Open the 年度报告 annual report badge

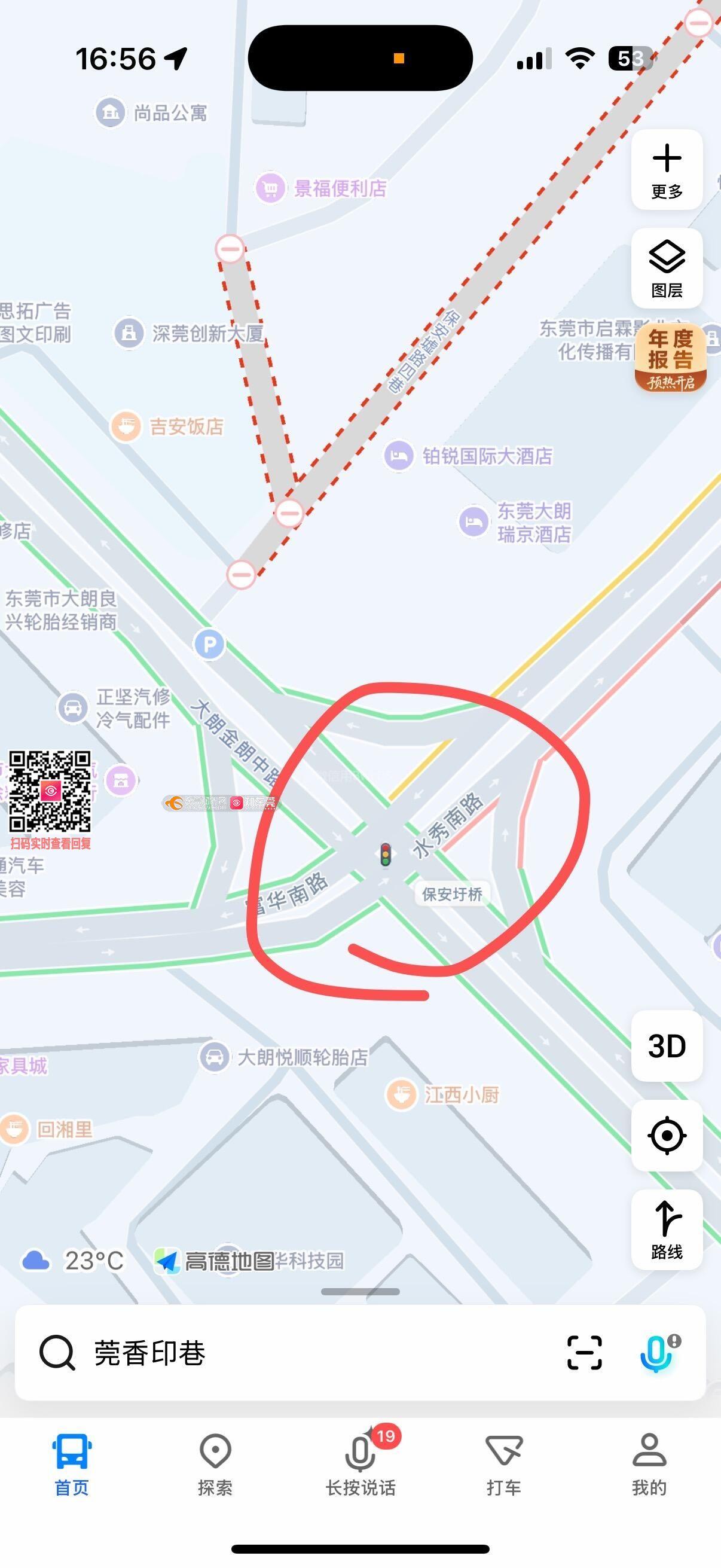tap(671, 358)
